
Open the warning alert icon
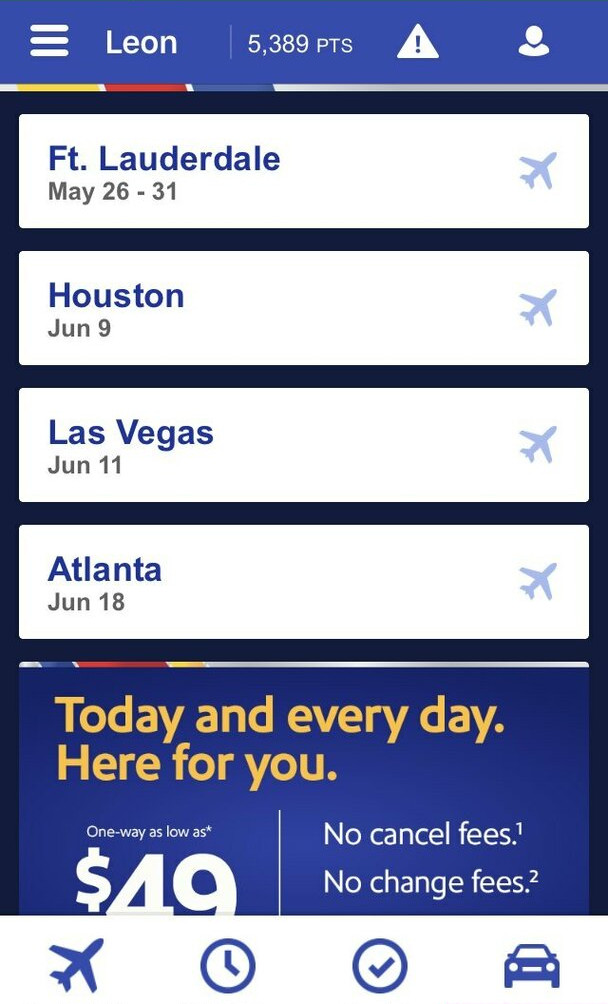[x=418, y=42]
